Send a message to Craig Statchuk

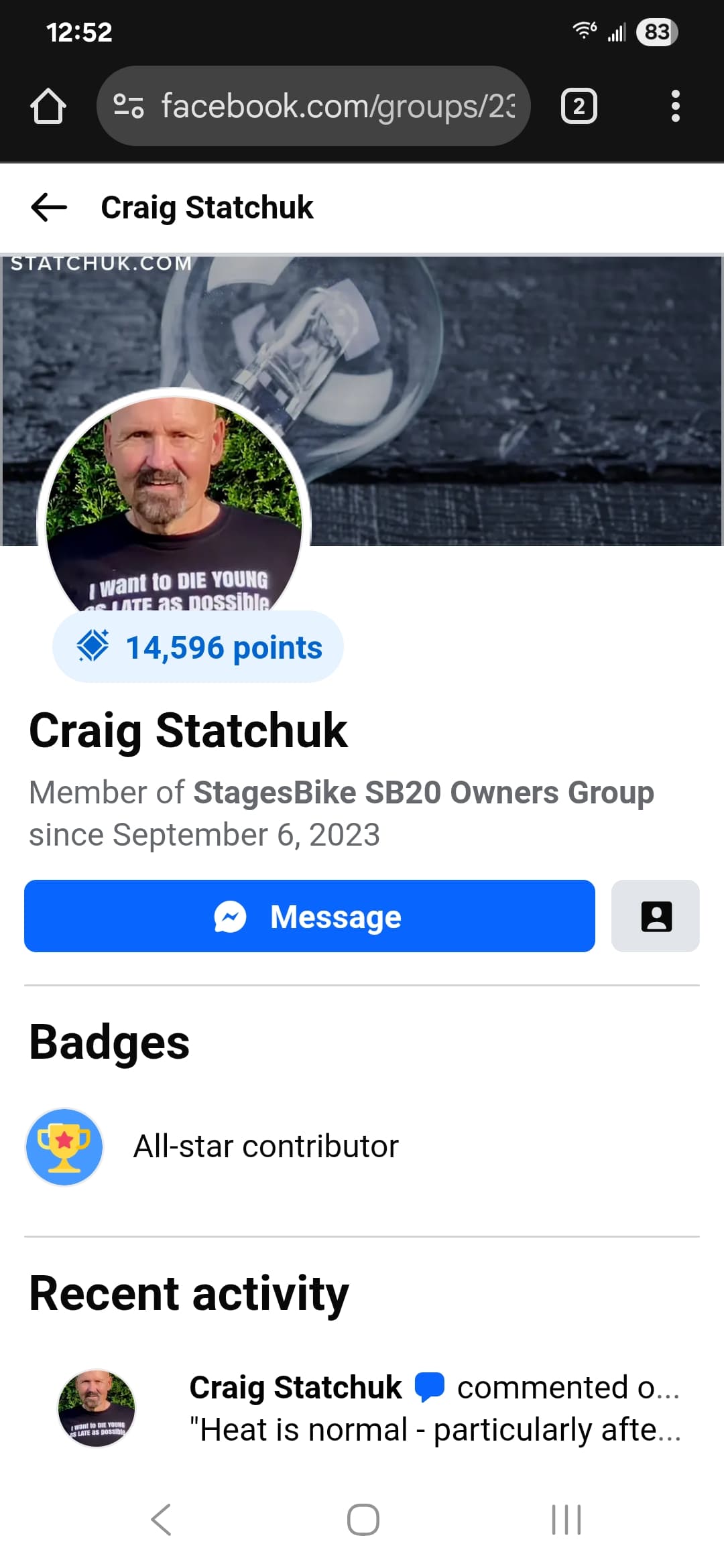pos(310,916)
